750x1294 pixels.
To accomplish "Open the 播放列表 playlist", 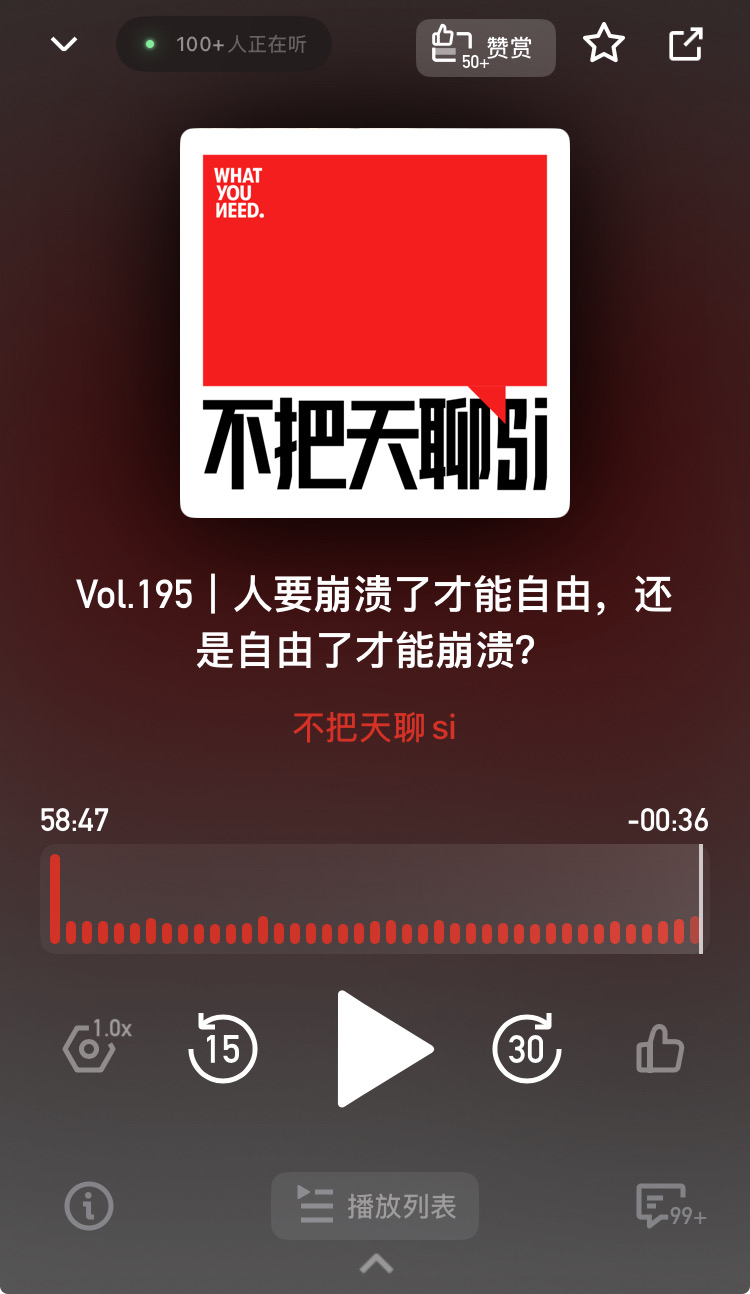I will pyautogui.click(x=375, y=1206).
